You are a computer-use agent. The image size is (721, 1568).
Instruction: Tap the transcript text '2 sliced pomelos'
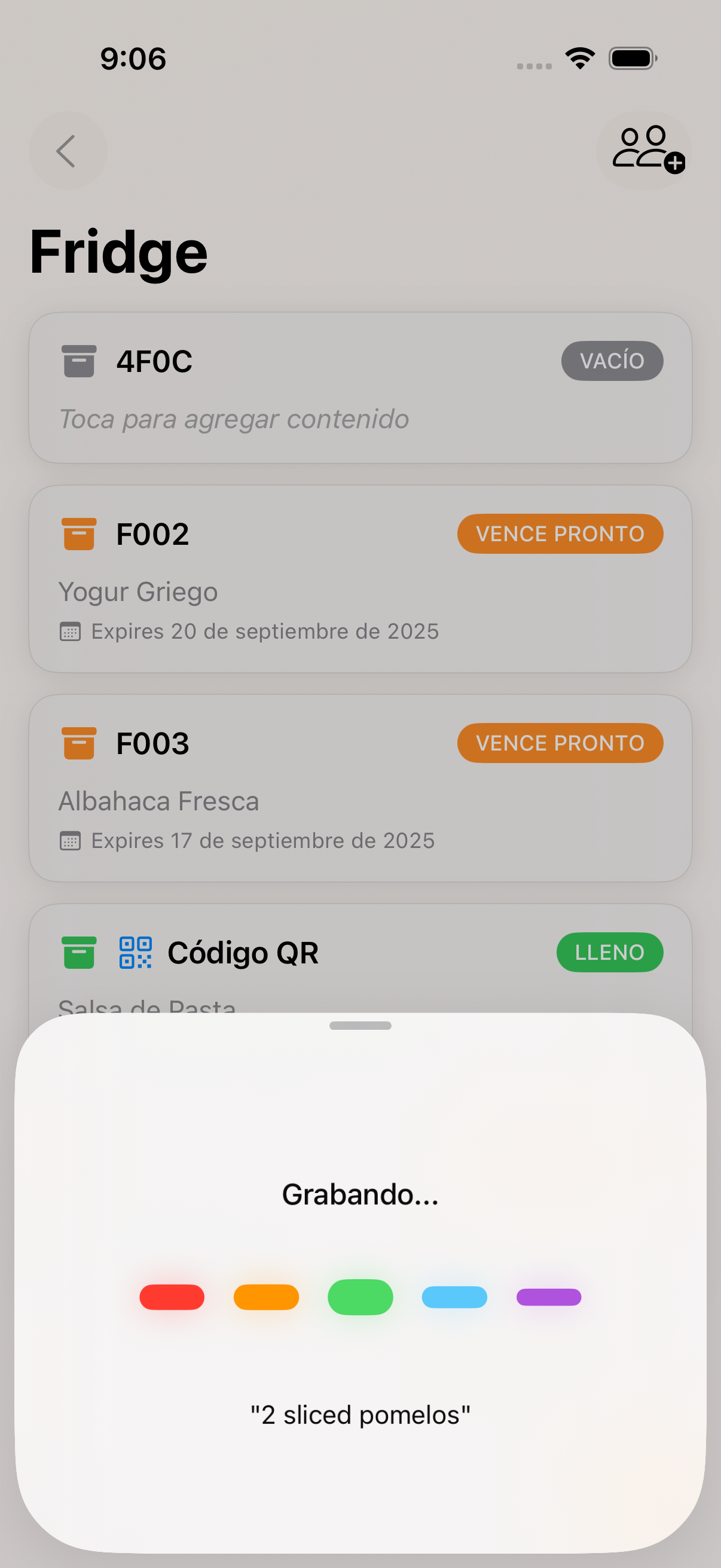click(x=360, y=1414)
